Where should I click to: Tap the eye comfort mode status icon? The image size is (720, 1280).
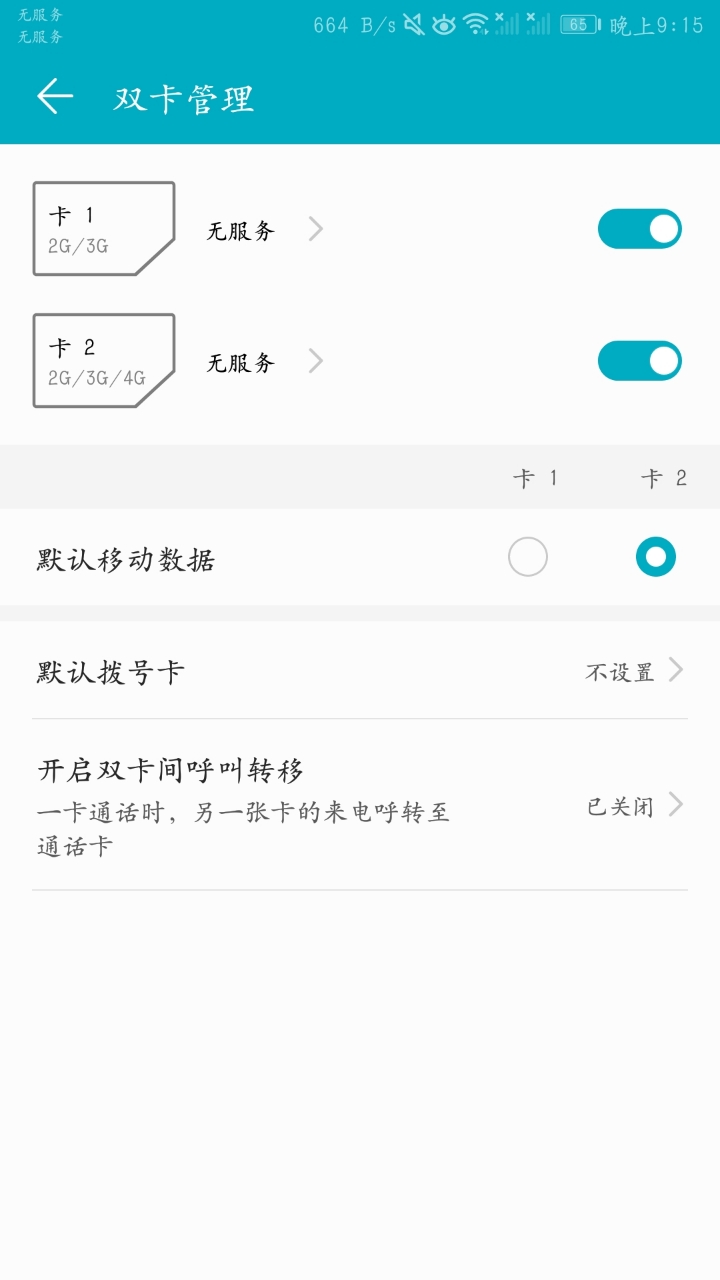pyautogui.click(x=446, y=22)
